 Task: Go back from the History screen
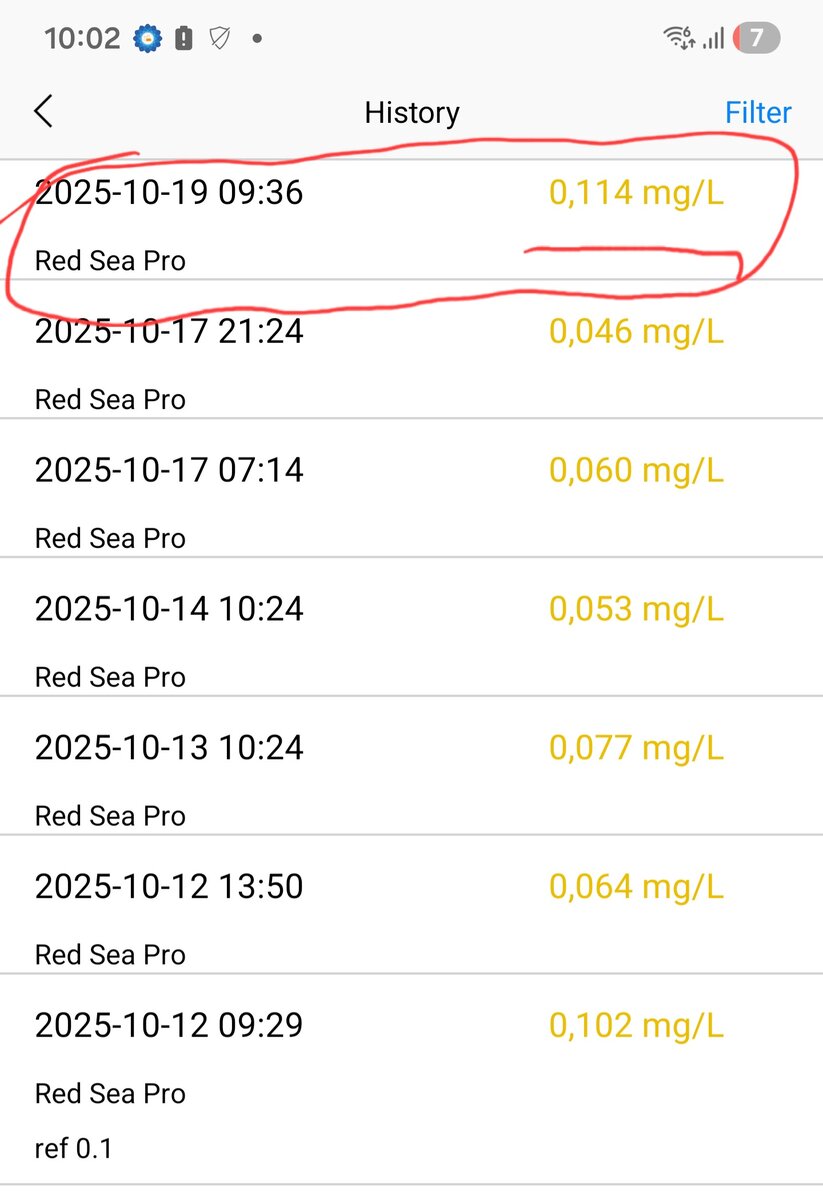[x=43, y=112]
